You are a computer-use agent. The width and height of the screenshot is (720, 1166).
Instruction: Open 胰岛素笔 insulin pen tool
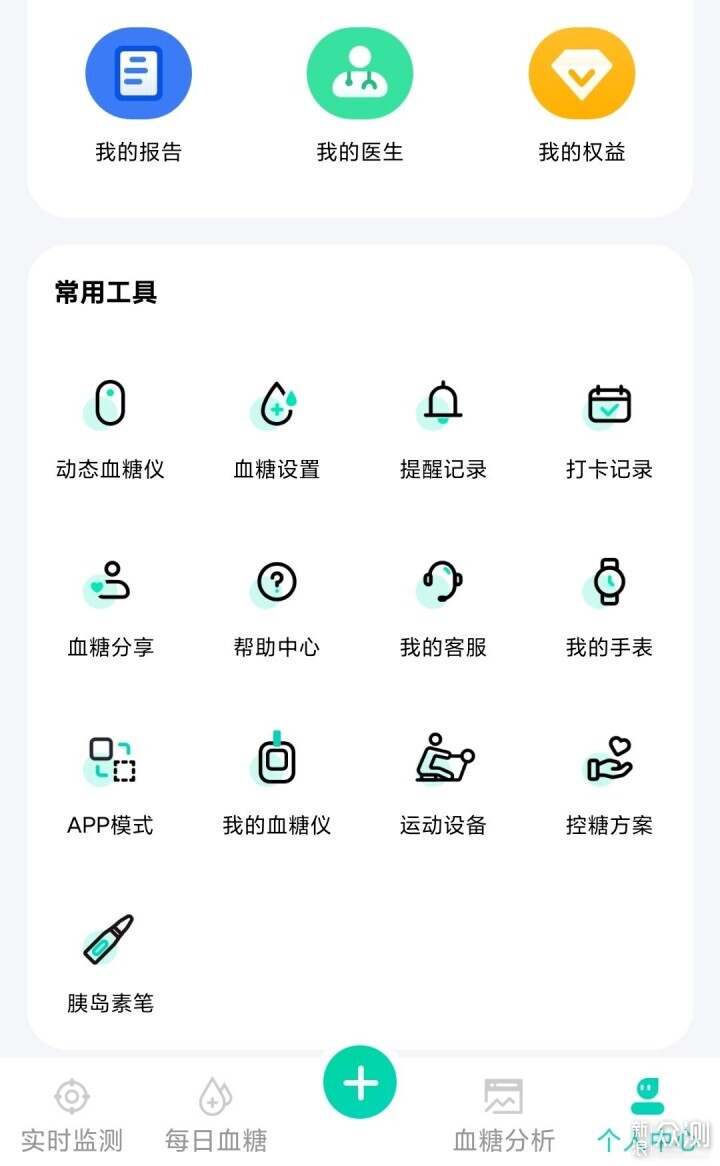pos(110,964)
